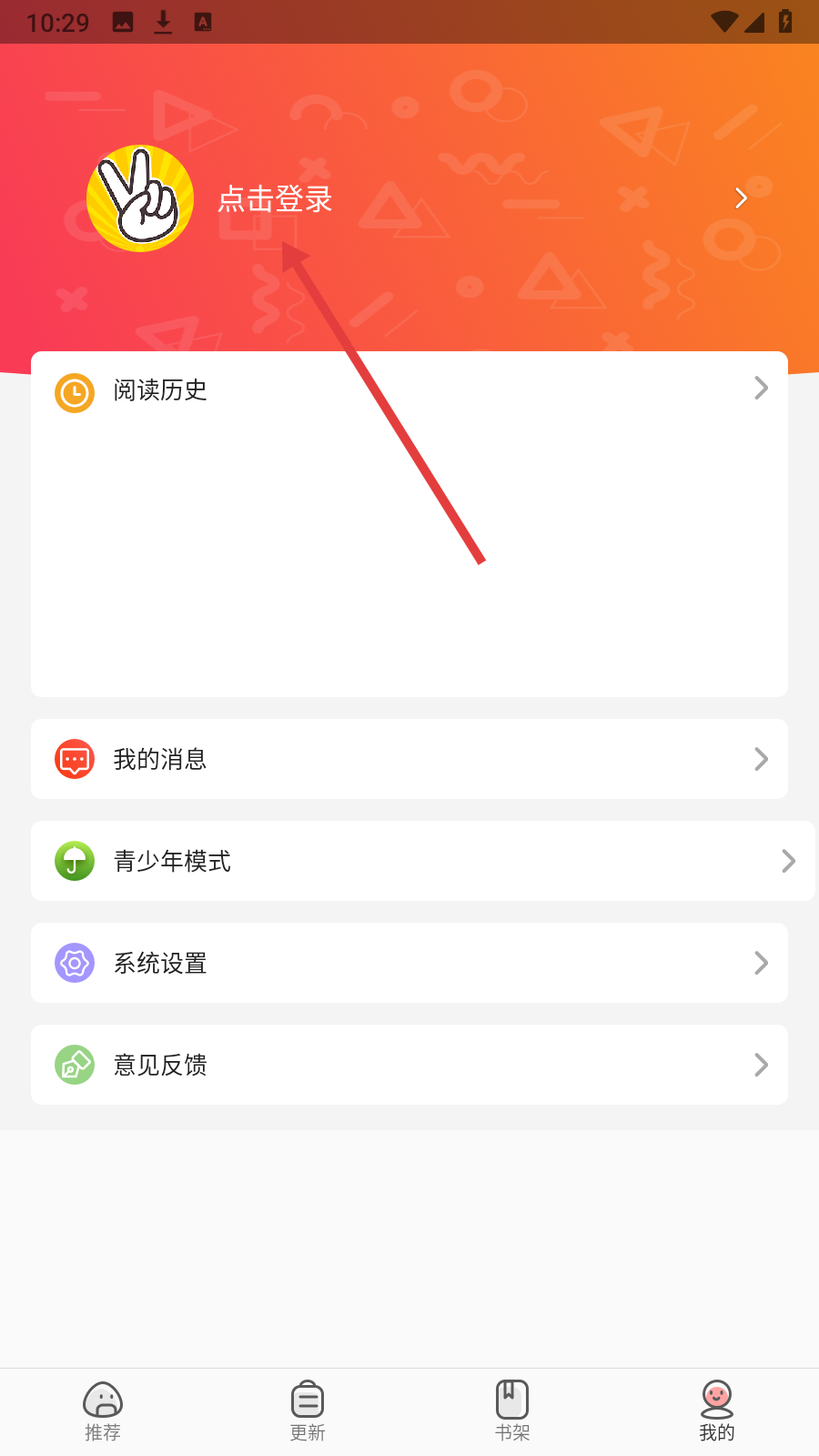819x1456 pixels.
Task: Select the 我的 tab
Action: coord(717,1410)
